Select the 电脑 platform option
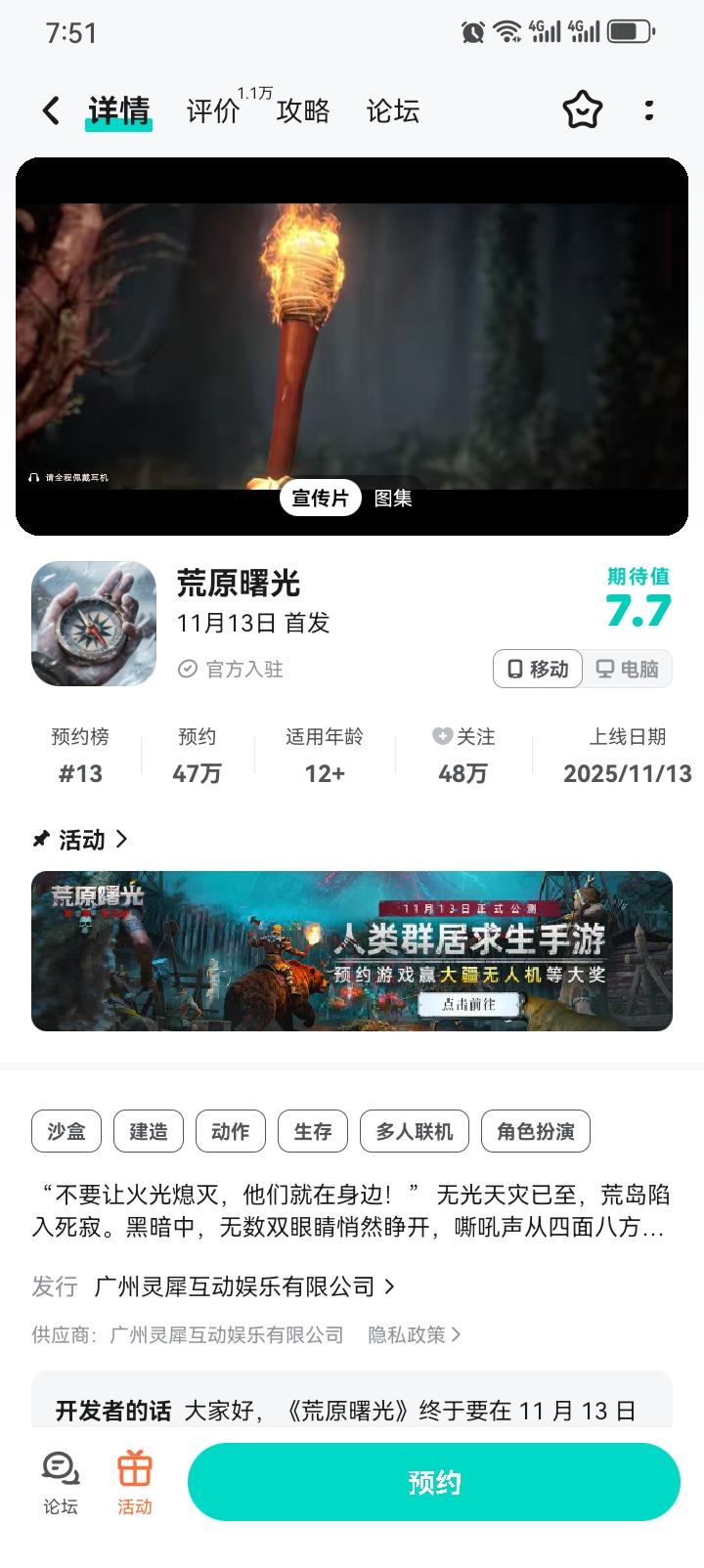The width and height of the screenshot is (704, 1568). [626, 669]
